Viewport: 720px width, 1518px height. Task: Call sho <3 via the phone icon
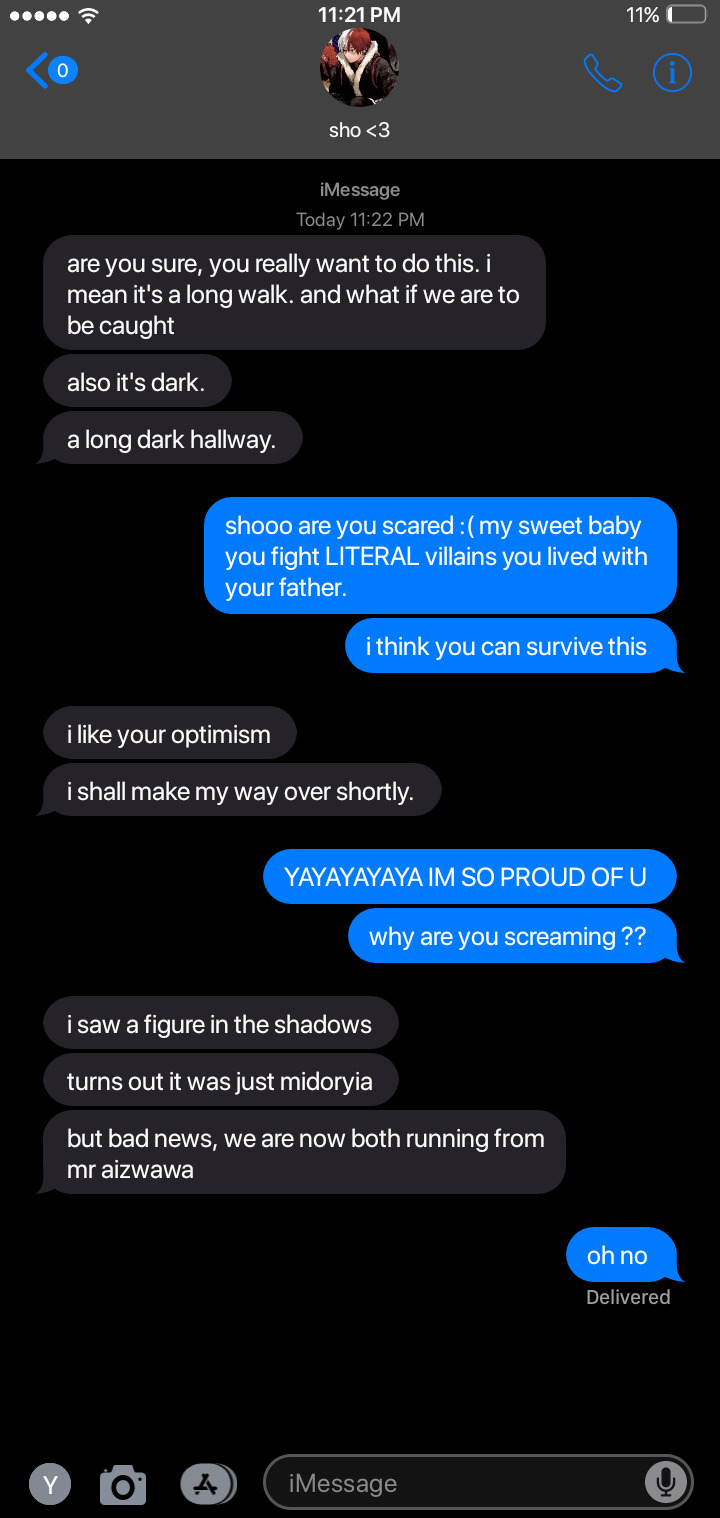[602, 72]
